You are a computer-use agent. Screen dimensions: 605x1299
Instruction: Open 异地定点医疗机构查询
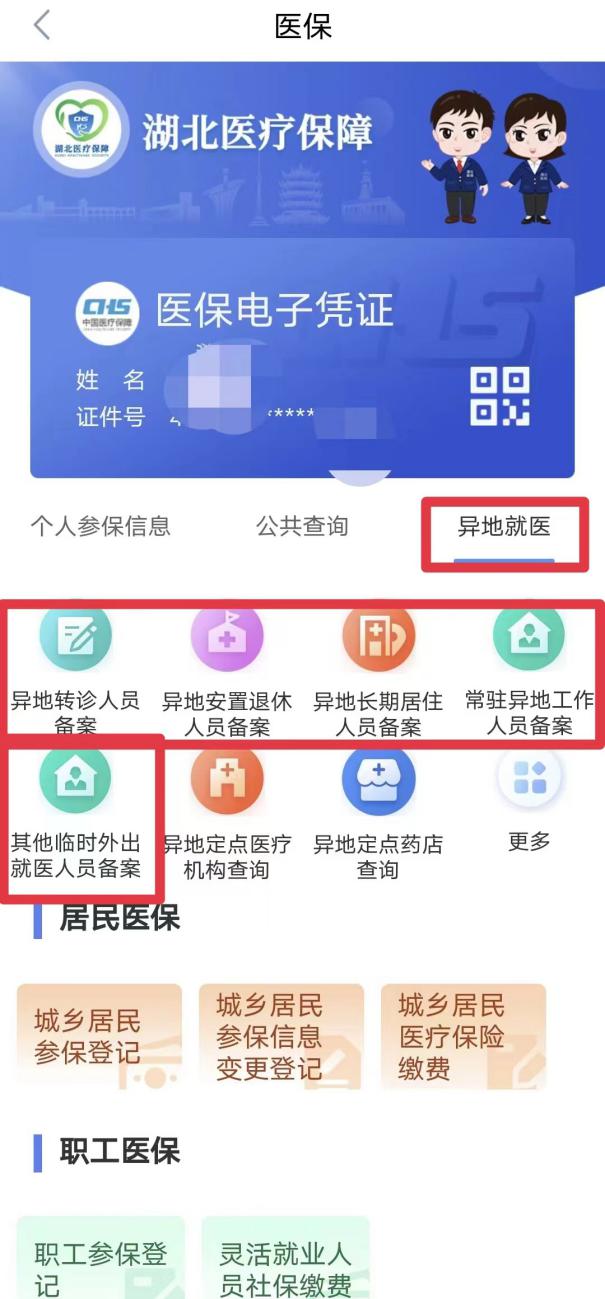pyautogui.click(x=227, y=816)
